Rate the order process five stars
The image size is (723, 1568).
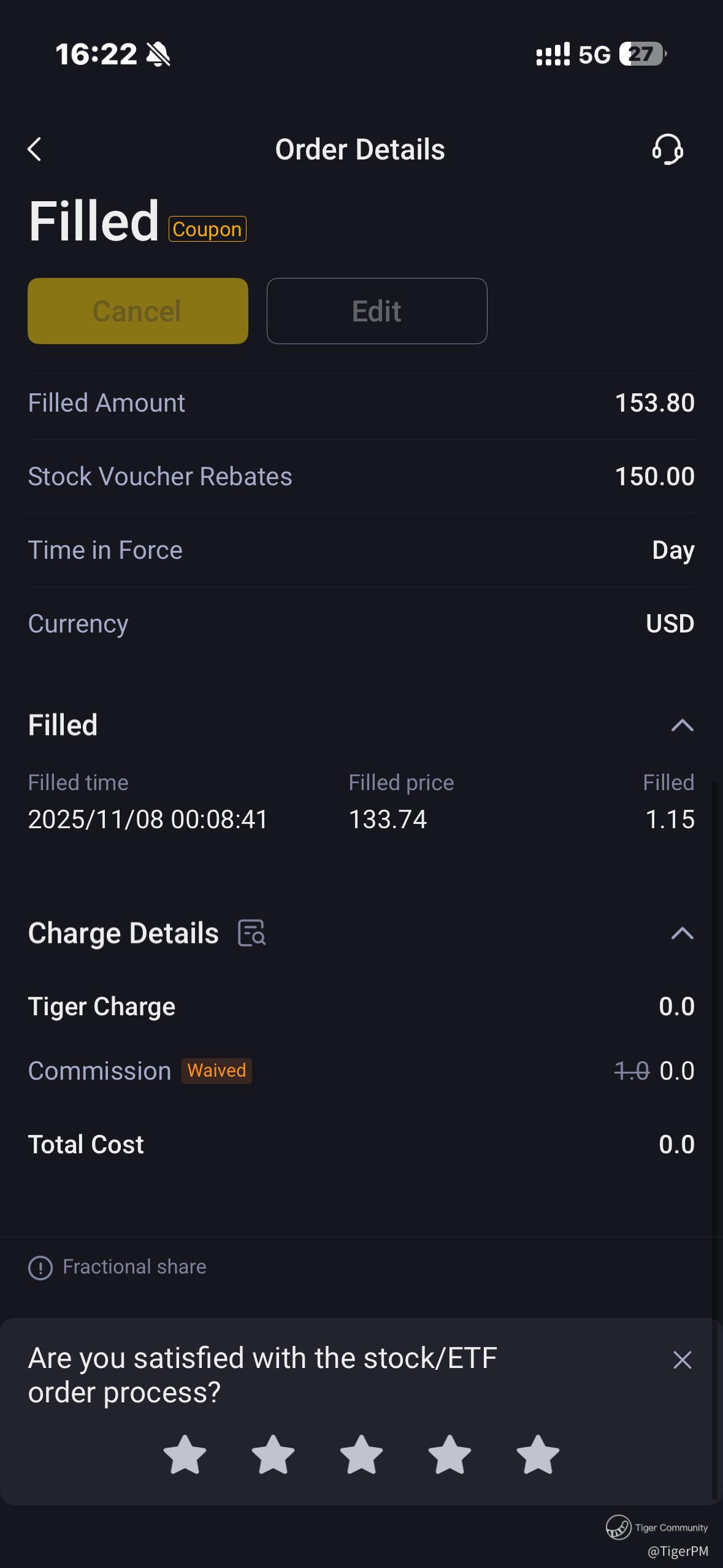tap(538, 1454)
